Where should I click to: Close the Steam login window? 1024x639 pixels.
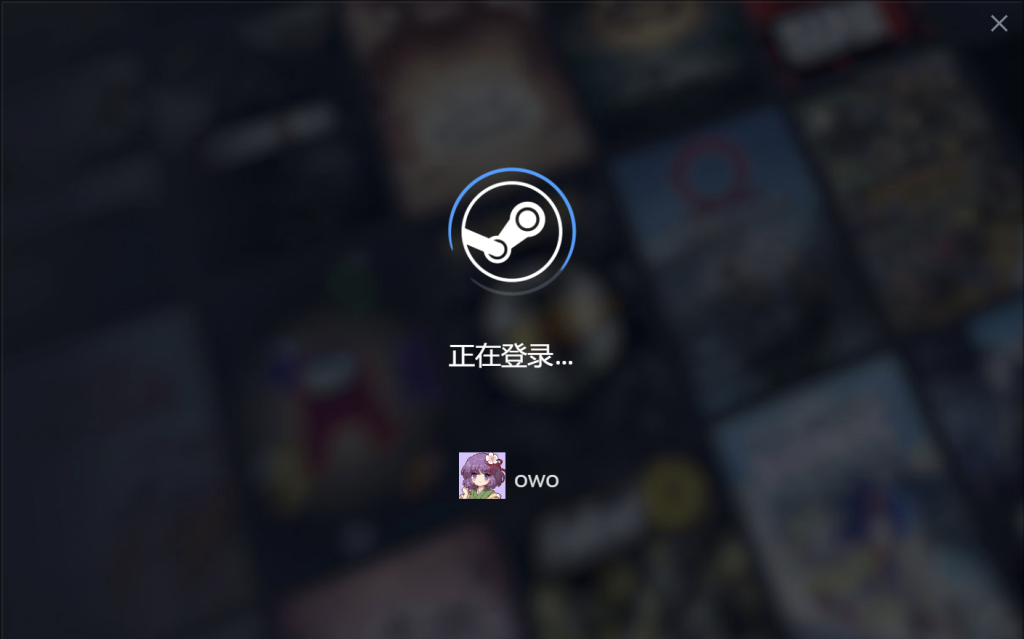click(x=998, y=23)
